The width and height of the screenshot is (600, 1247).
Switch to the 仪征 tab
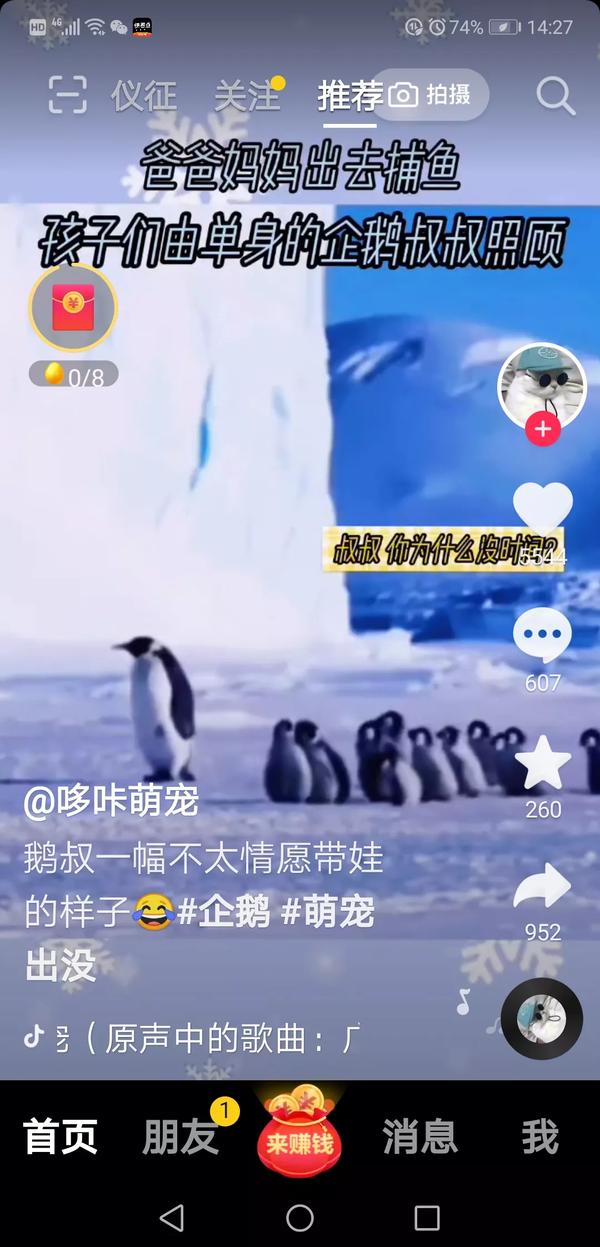144,96
